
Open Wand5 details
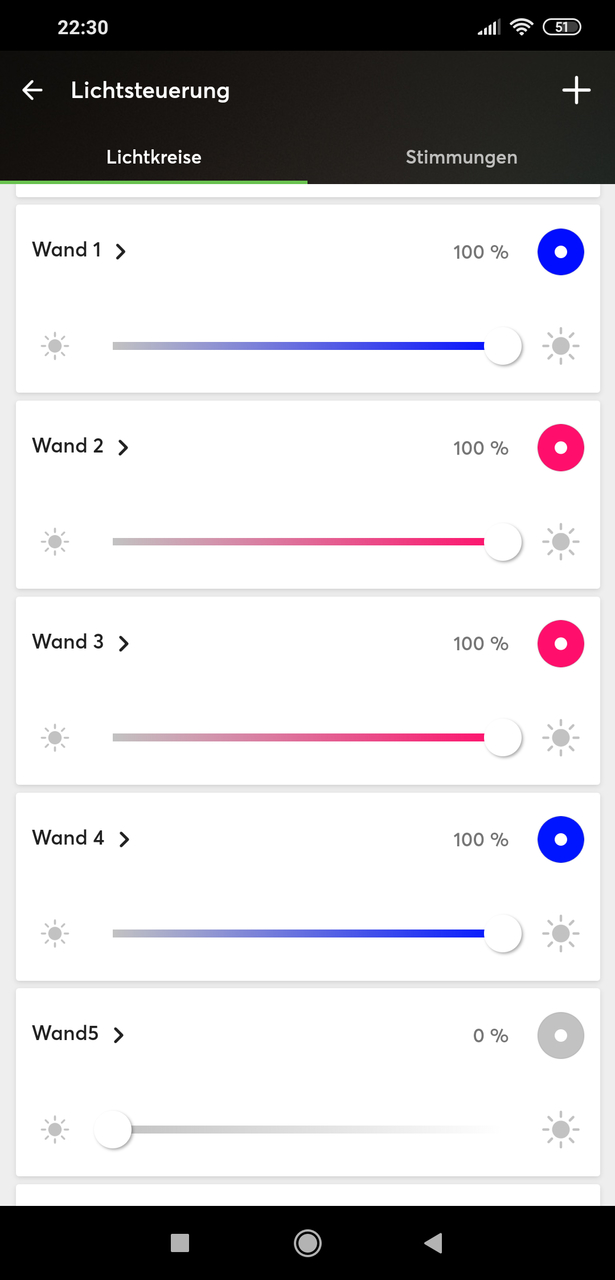79,1035
